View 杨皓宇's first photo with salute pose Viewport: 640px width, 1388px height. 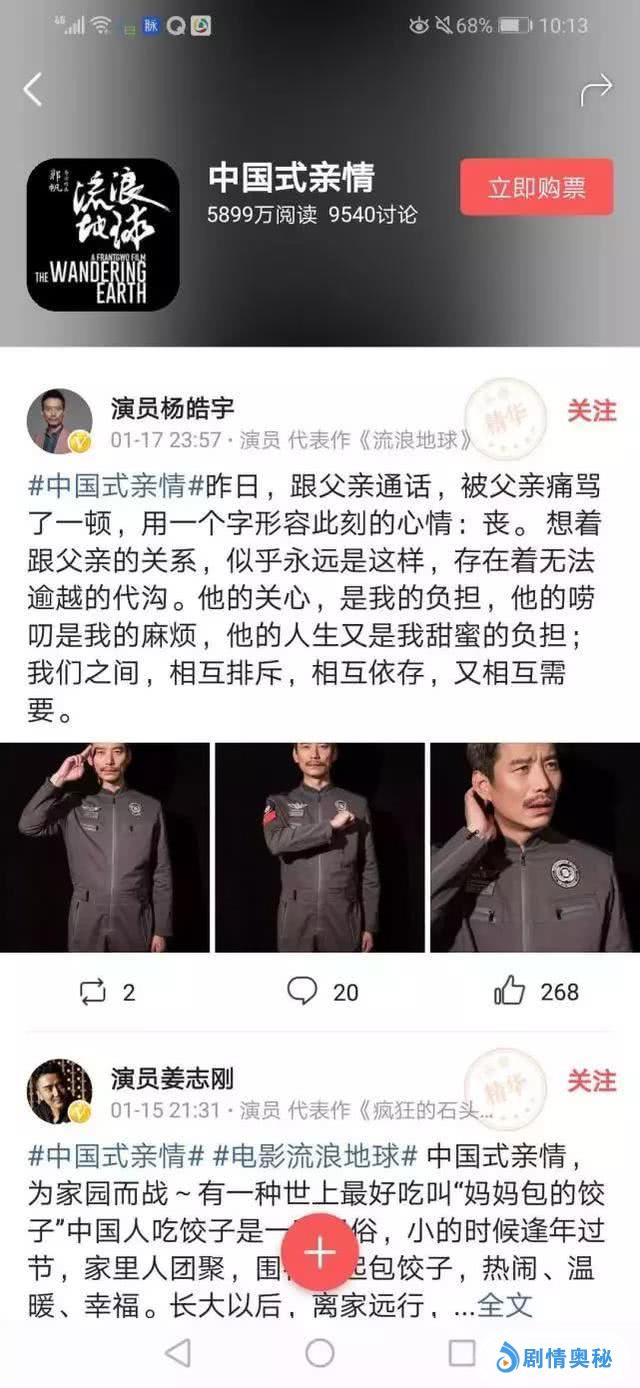(105, 847)
